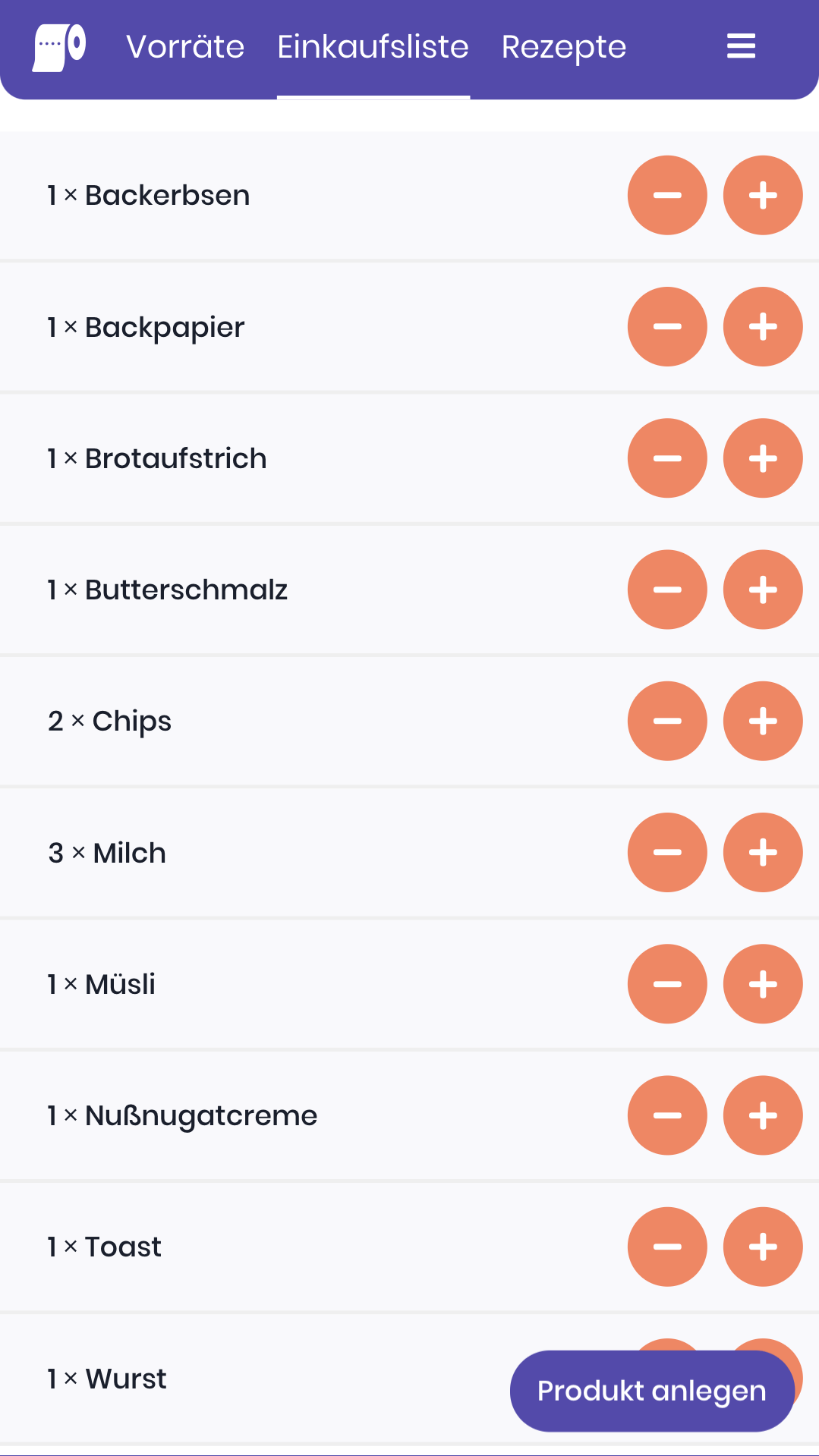Select the Chips item label
Screen dimensions: 819x1456
pyautogui.click(x=109, y=721)
